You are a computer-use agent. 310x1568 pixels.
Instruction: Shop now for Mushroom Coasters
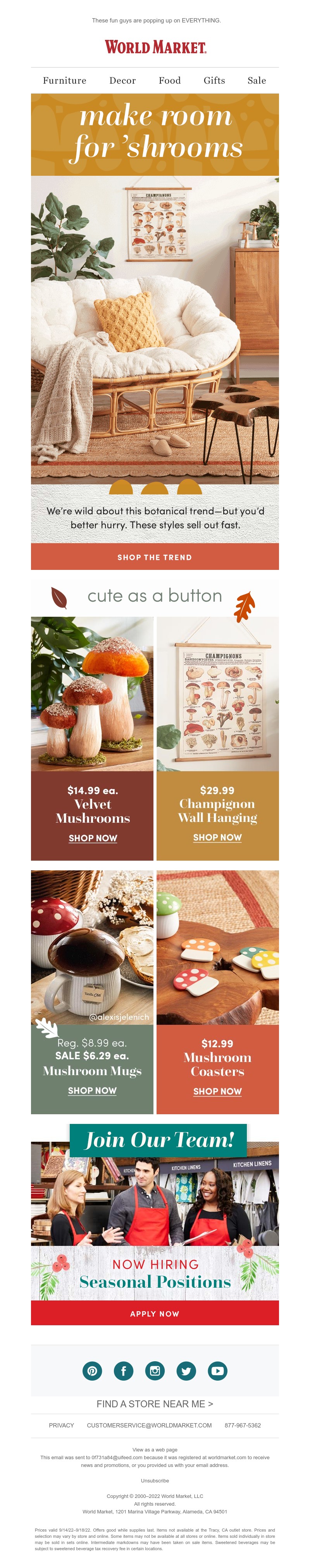[x=217, y=1091]
